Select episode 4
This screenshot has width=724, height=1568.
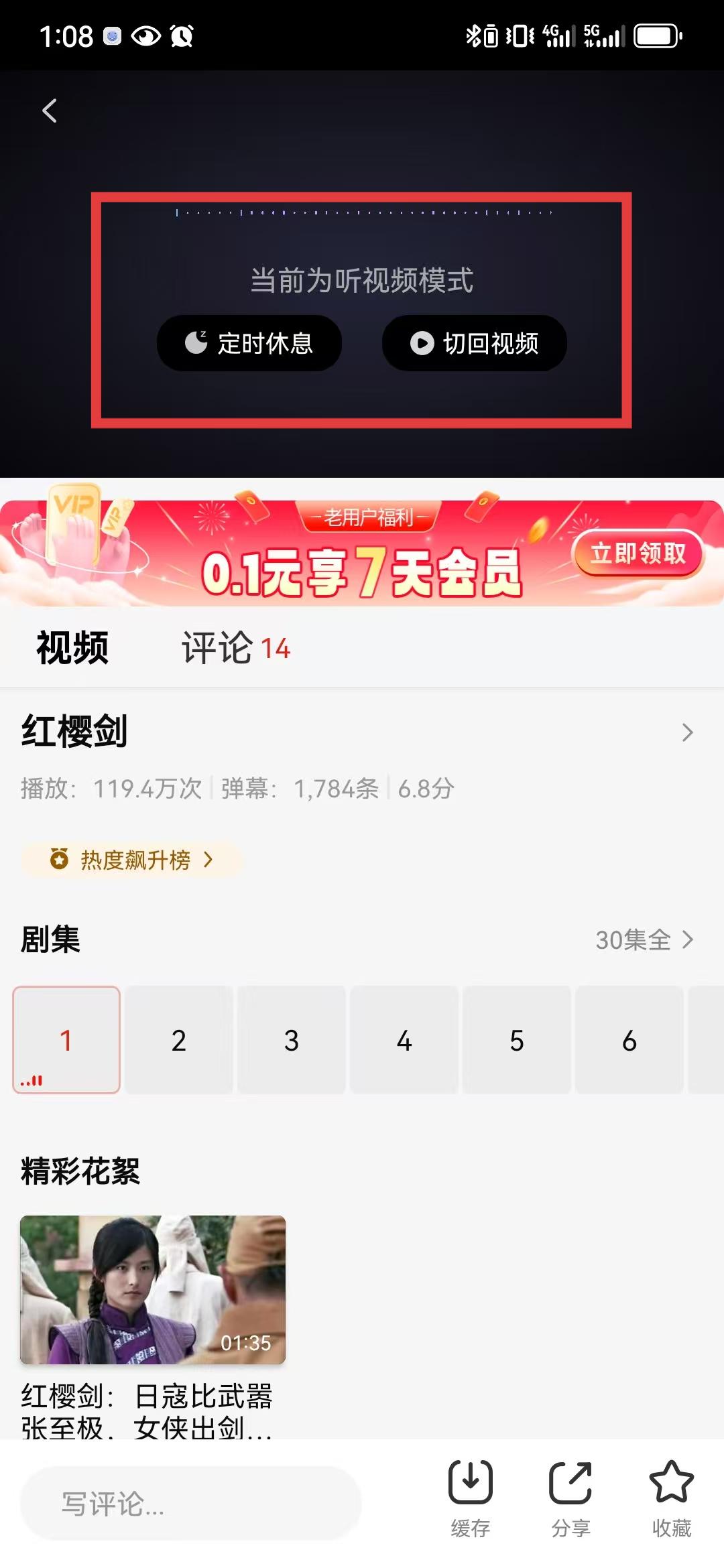tap(404, 1040)
